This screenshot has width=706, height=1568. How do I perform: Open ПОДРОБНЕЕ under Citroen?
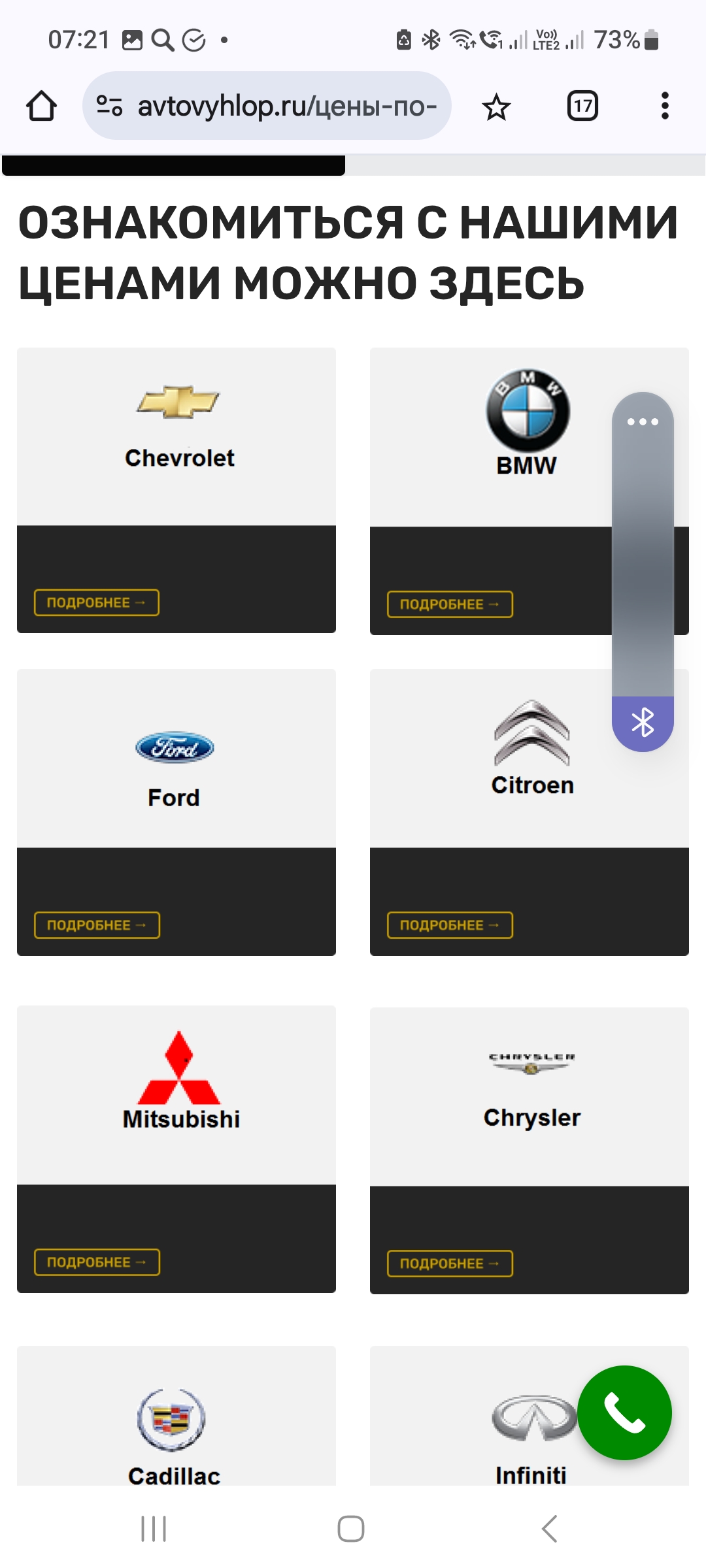(x=450, y=924)
